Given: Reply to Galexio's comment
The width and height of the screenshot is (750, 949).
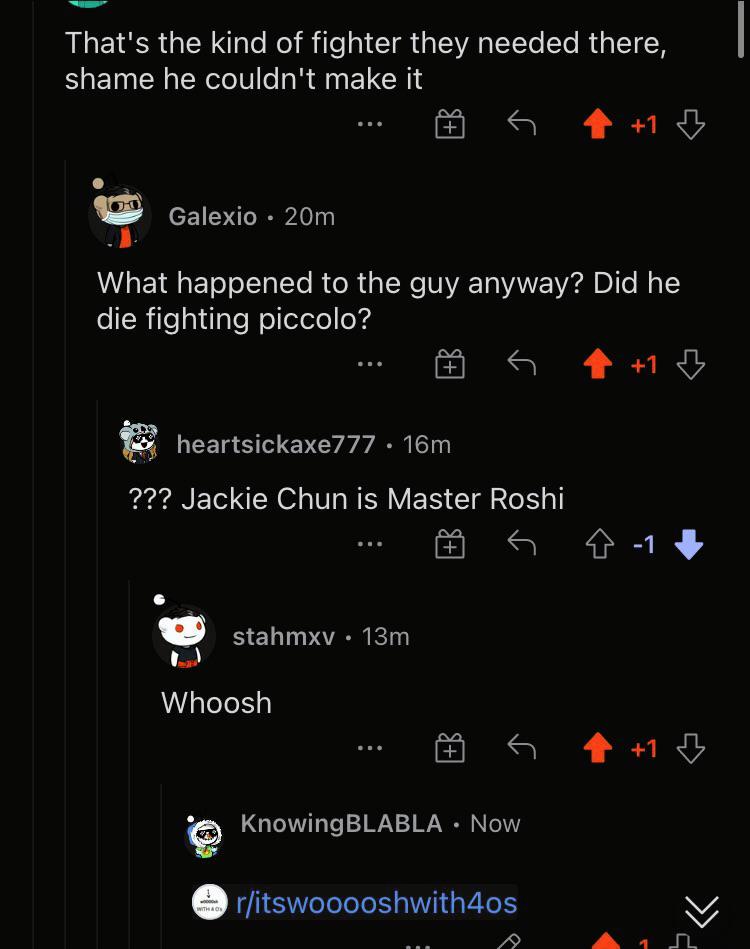Looking at the screenshot, I should [x=520, y=366].
